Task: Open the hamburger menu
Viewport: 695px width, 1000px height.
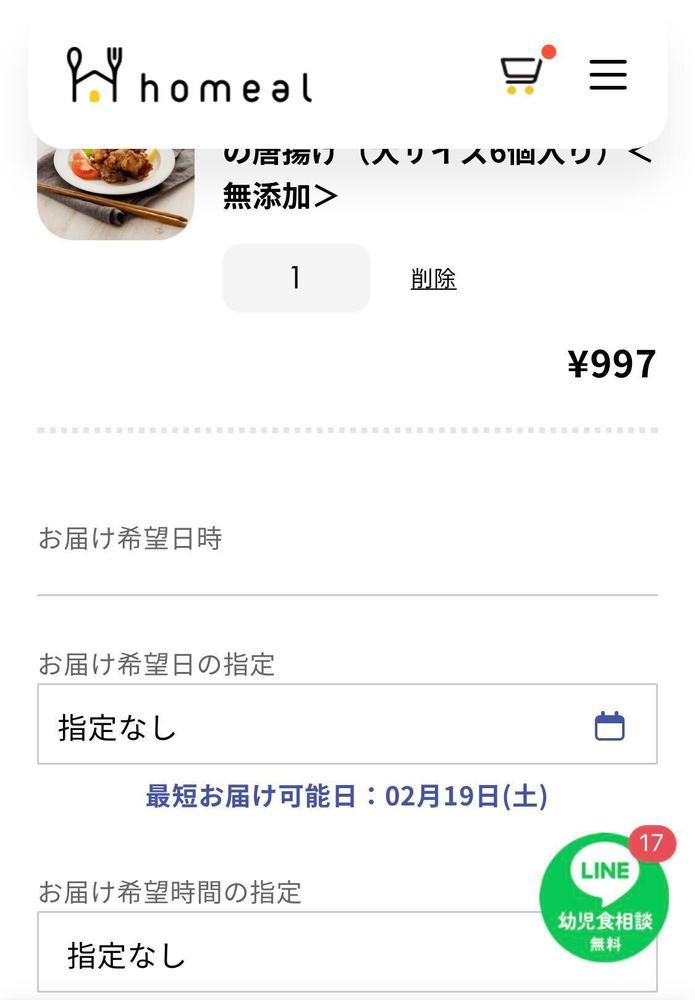Action: (607, 75)
